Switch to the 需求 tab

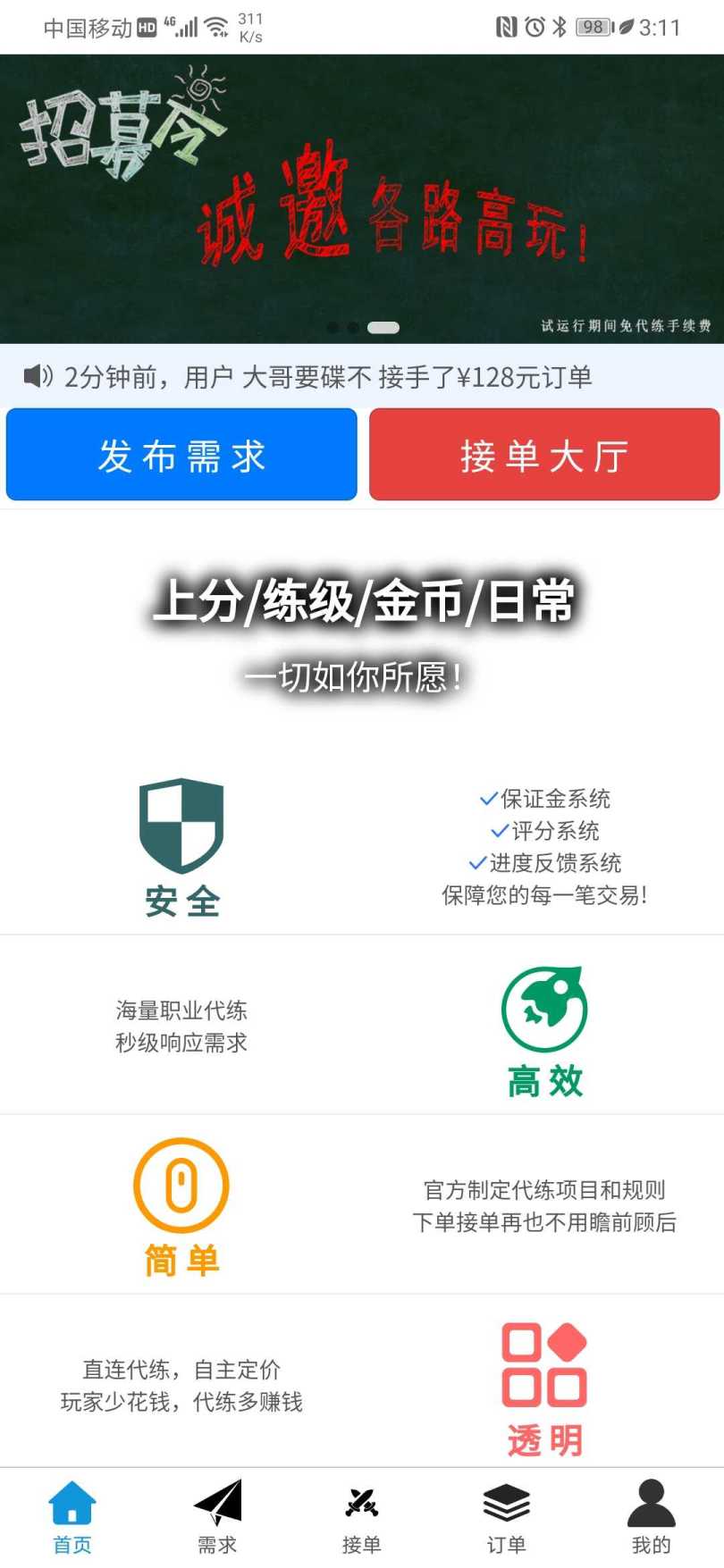217,1516
